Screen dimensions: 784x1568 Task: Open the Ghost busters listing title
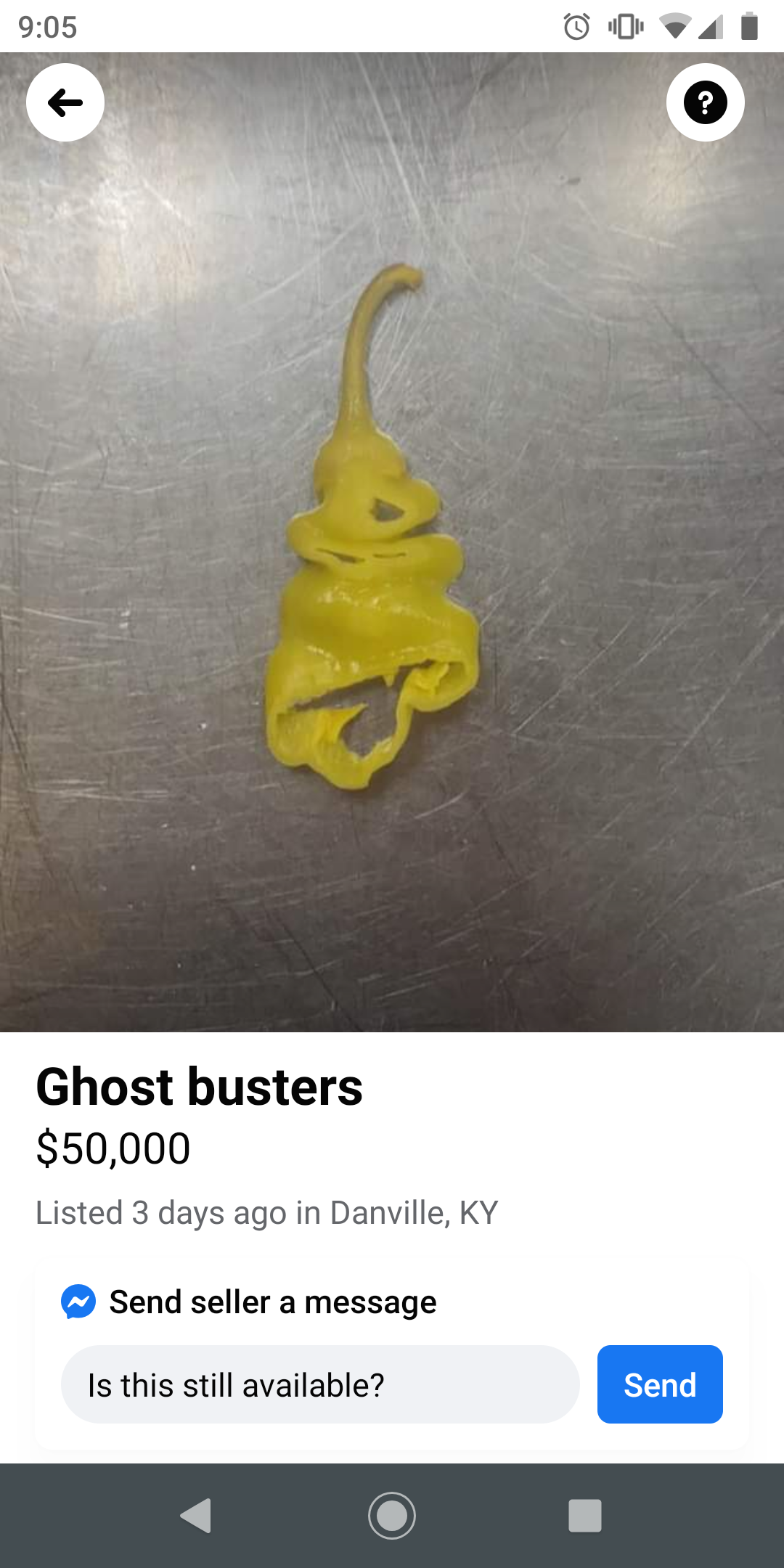(200, 1086)
